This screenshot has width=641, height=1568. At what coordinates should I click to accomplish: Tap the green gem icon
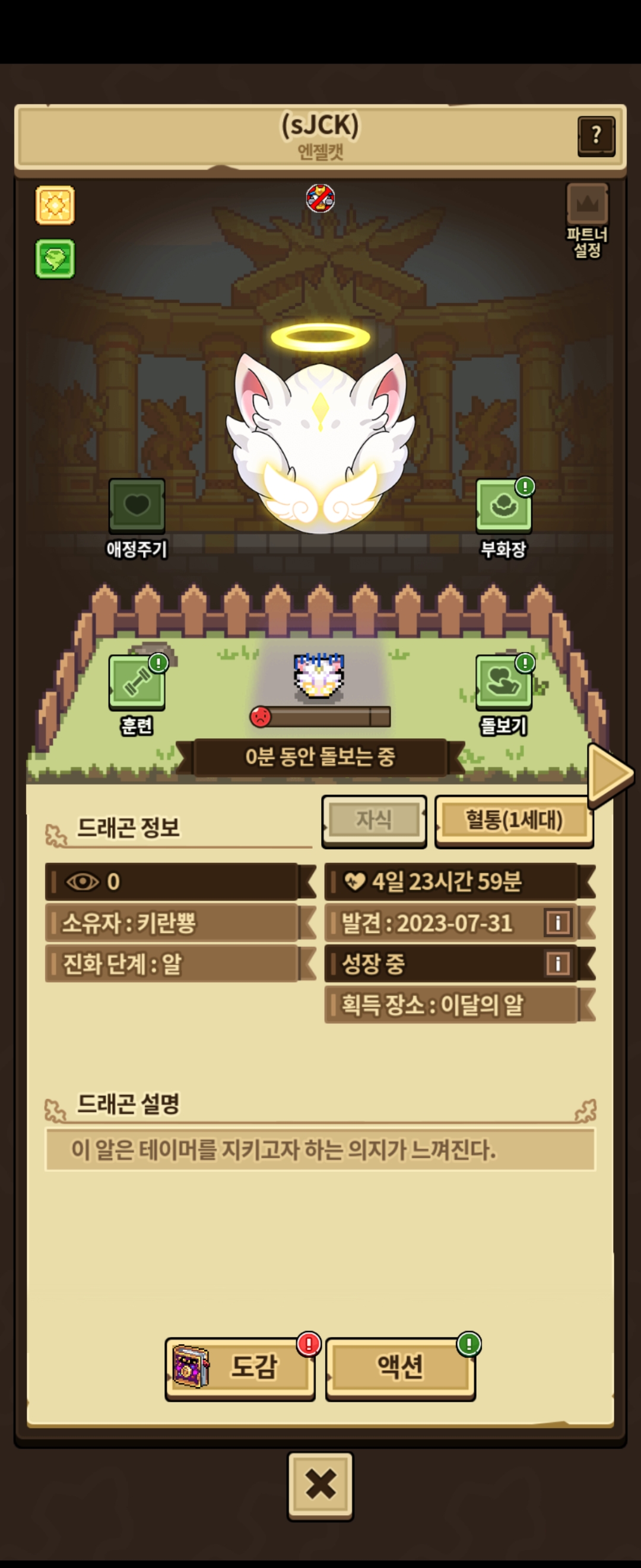(55, 259)
